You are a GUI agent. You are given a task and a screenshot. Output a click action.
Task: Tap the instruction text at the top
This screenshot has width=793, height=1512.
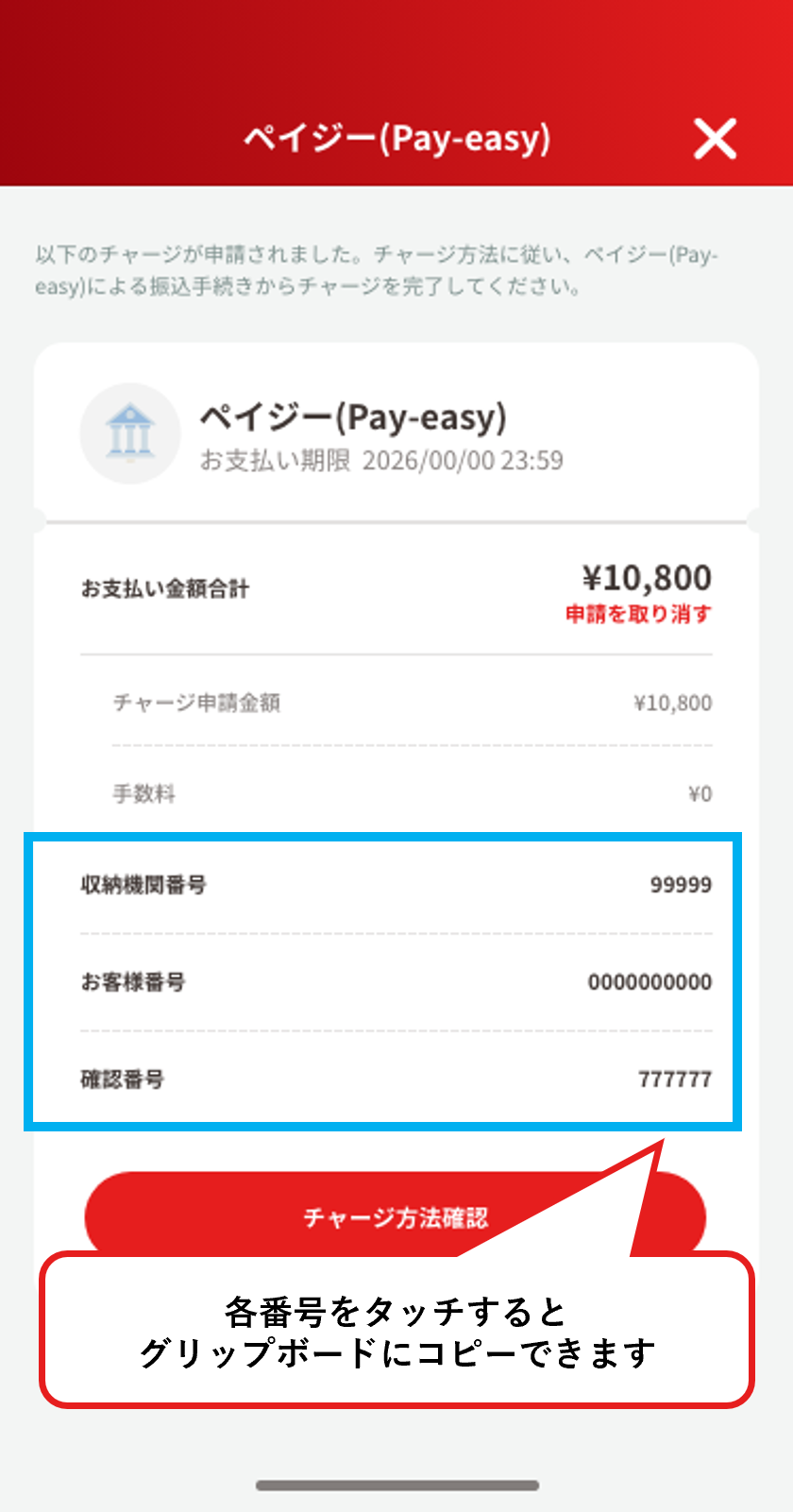click(378, 272)
